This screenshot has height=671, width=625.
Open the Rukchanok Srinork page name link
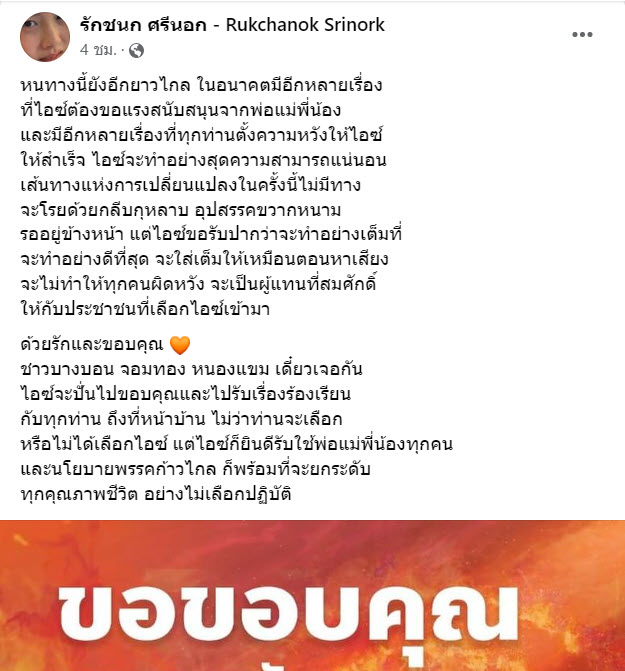[x=233, y=24]
